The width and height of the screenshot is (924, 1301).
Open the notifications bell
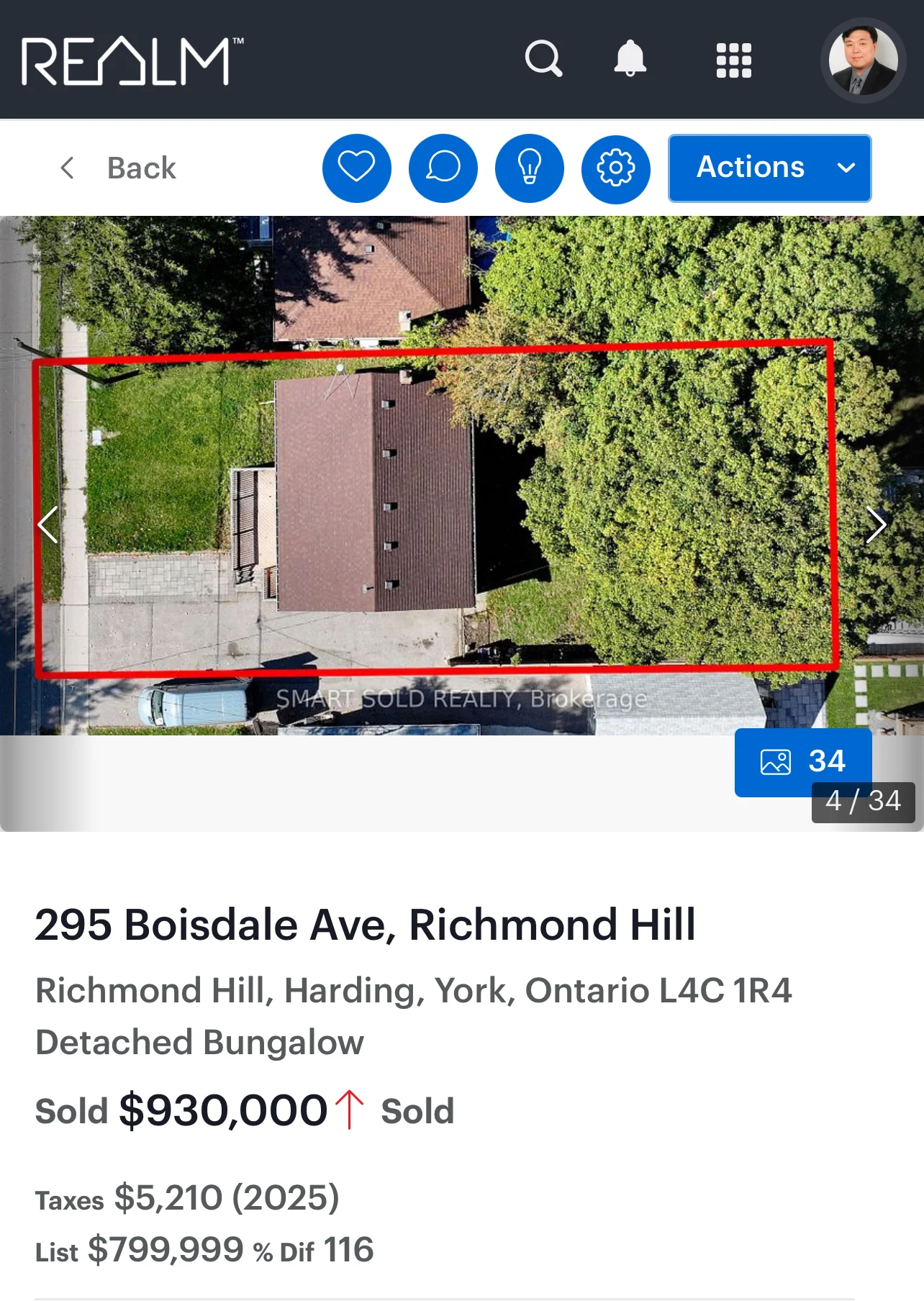(630, 59)
